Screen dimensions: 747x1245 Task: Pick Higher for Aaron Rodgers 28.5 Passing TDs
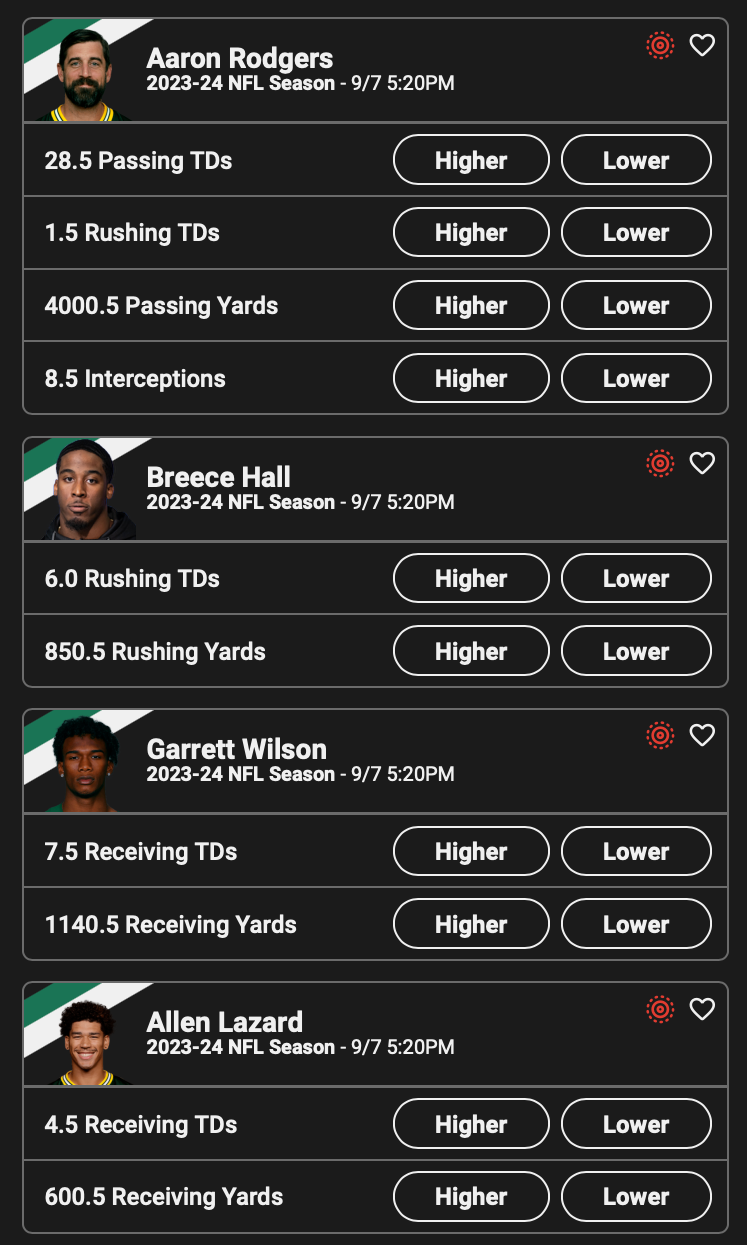coord(471,160)
